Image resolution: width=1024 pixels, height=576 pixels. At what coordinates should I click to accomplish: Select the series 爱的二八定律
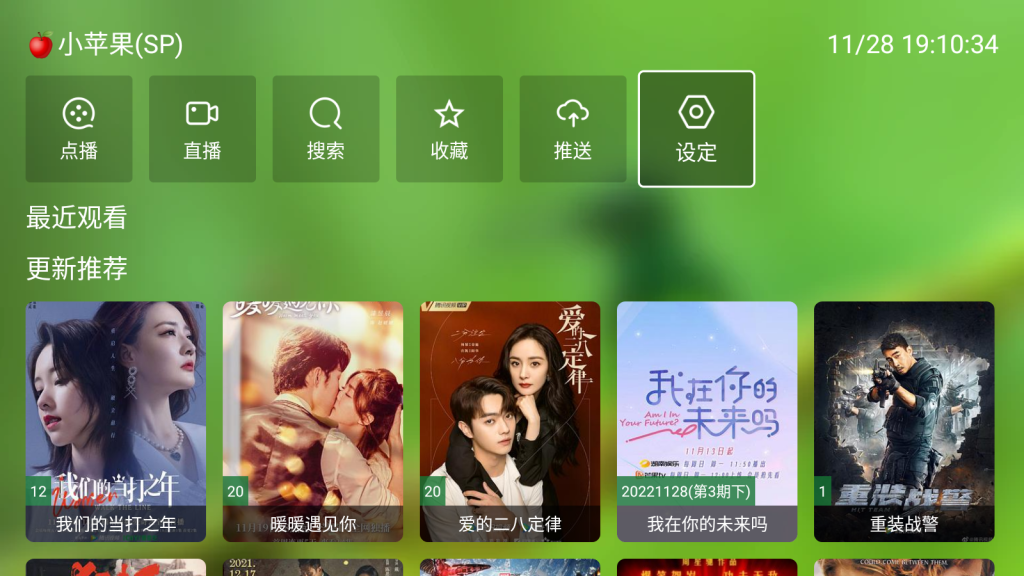[510, 420]
